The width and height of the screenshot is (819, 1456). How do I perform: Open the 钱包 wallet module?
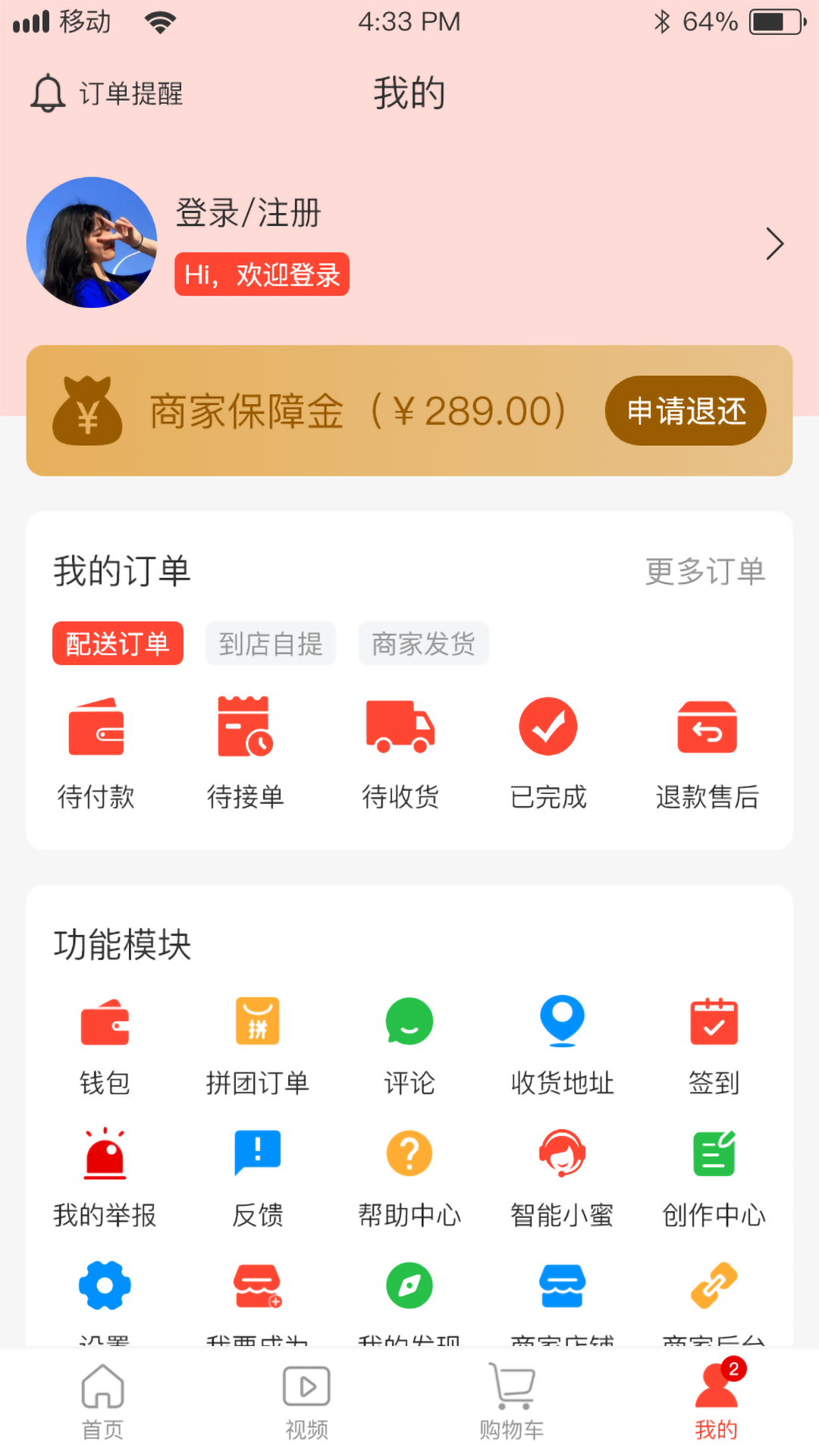105,1043
